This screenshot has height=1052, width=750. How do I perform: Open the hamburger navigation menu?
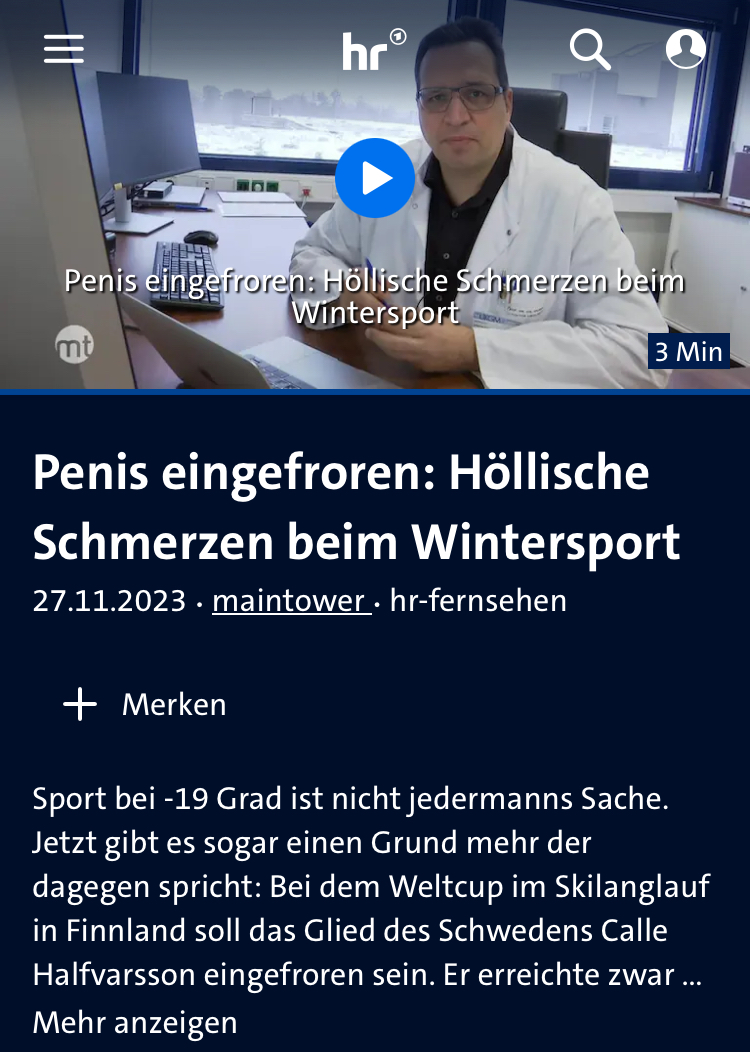point(64,48)
